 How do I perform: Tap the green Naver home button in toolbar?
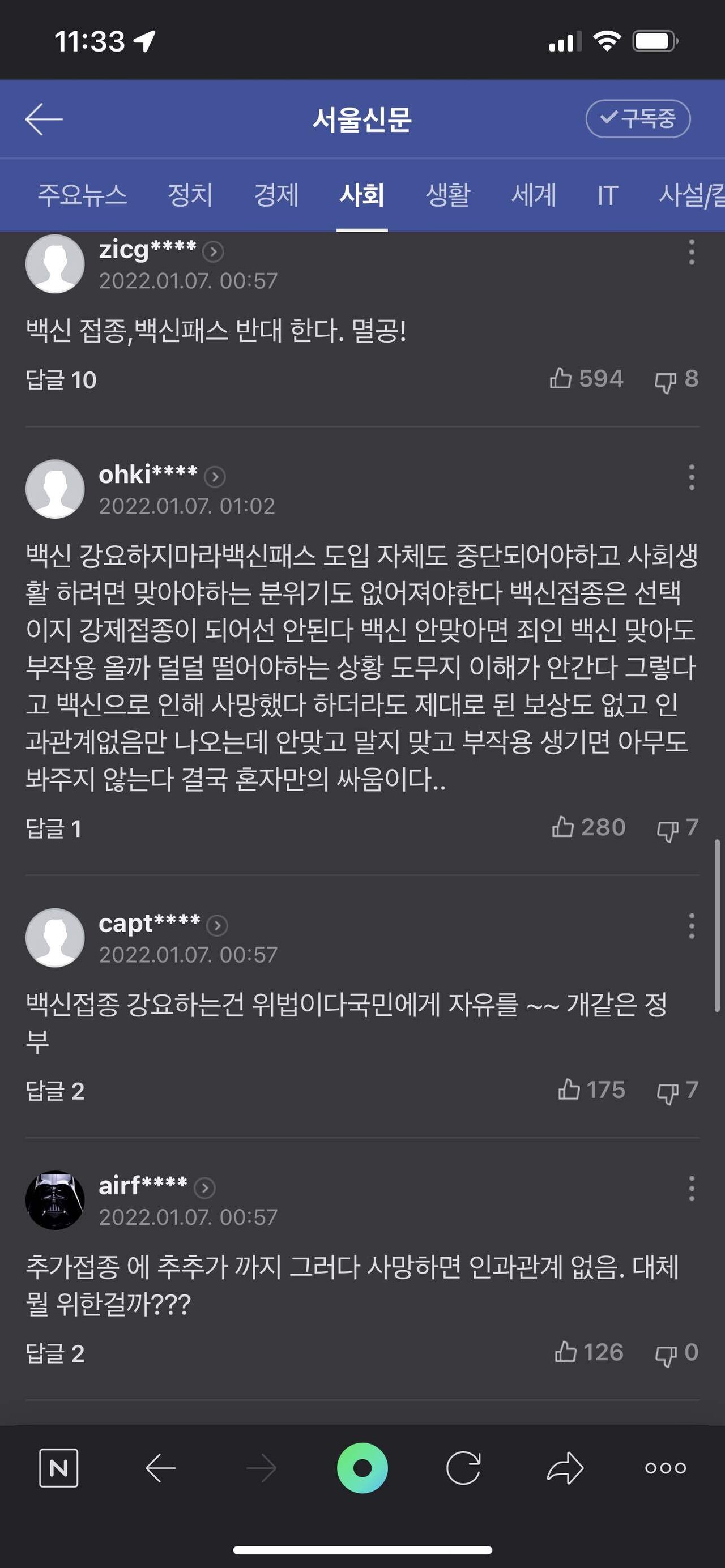pyautogui.click(x=362, y=1468)
